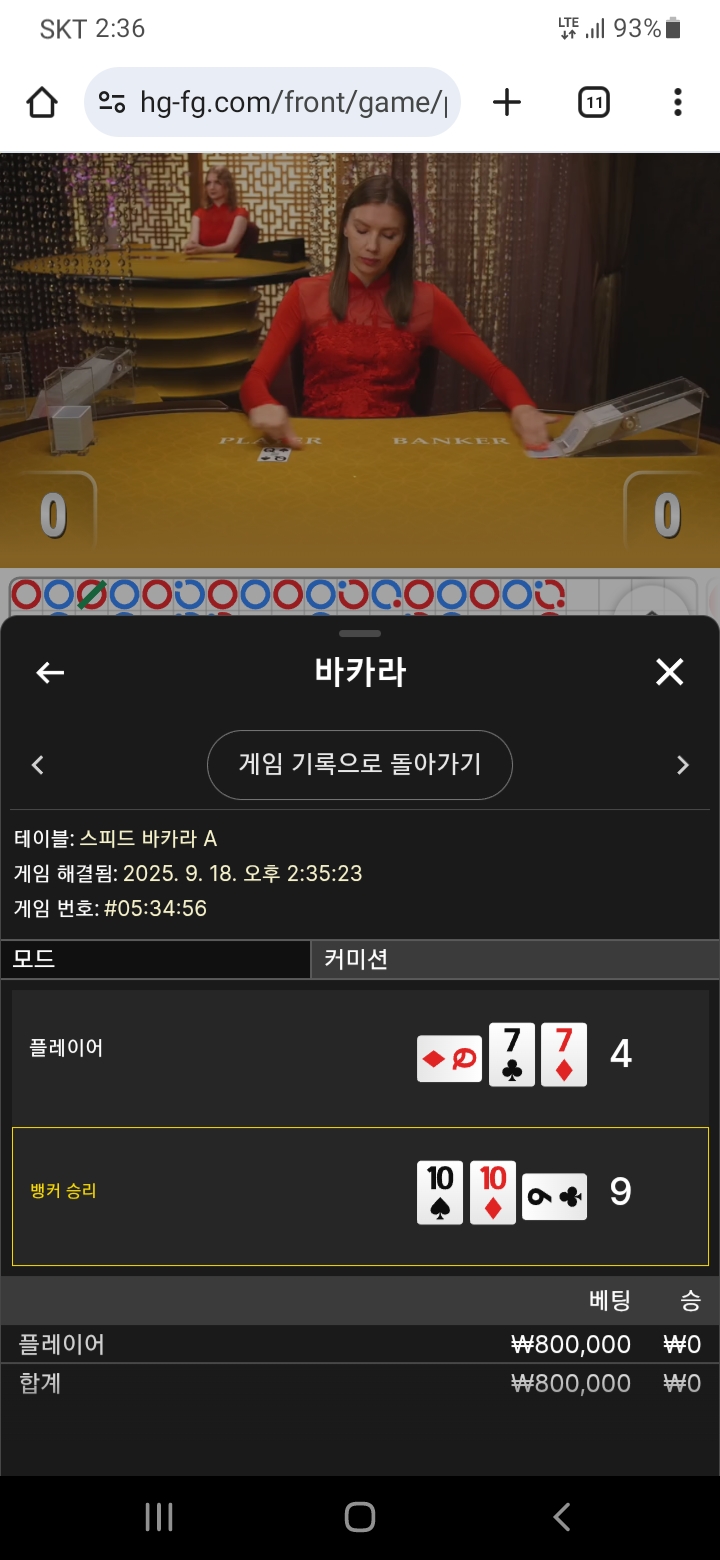
Task: Open the tab switcher showing 11
Action: 594,102
